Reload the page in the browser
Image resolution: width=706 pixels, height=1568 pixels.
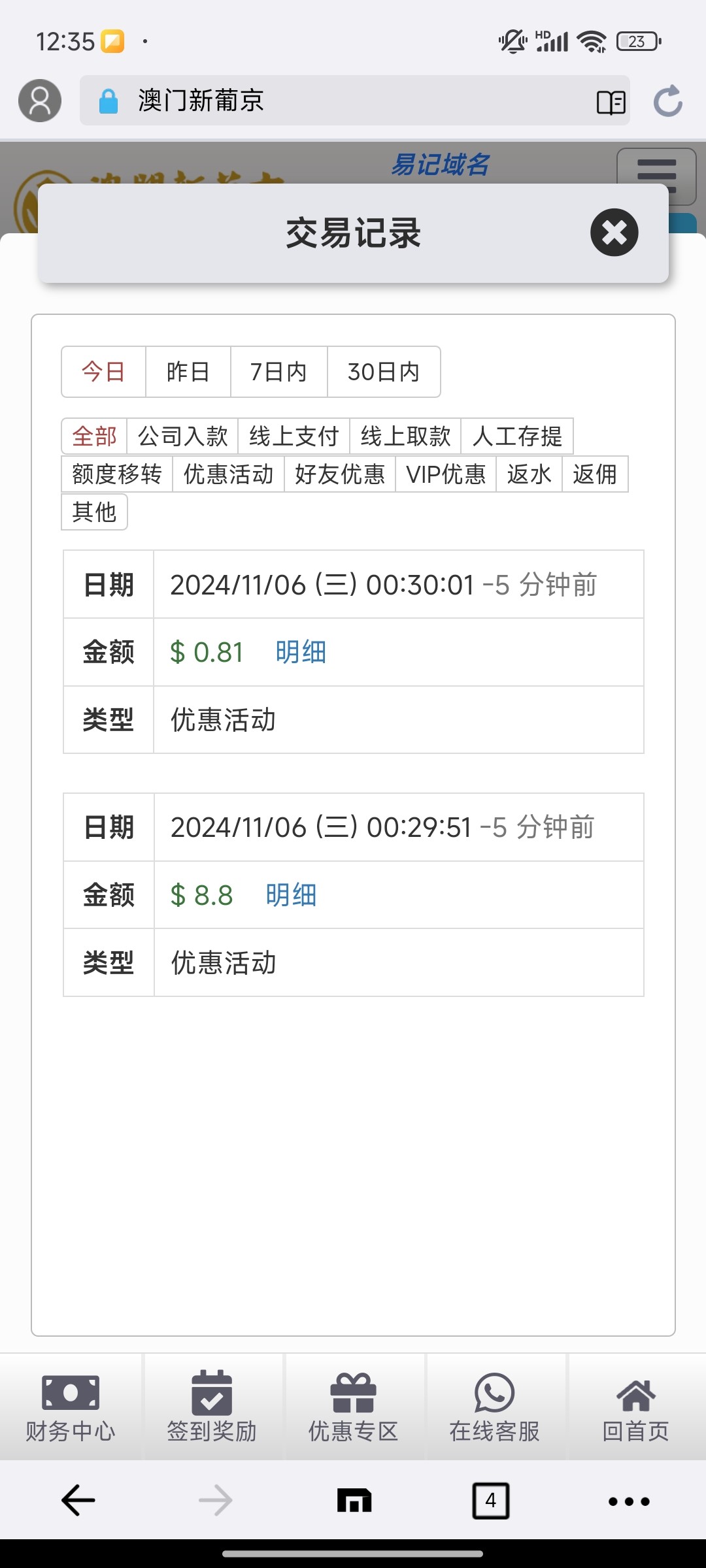(668, 101)
